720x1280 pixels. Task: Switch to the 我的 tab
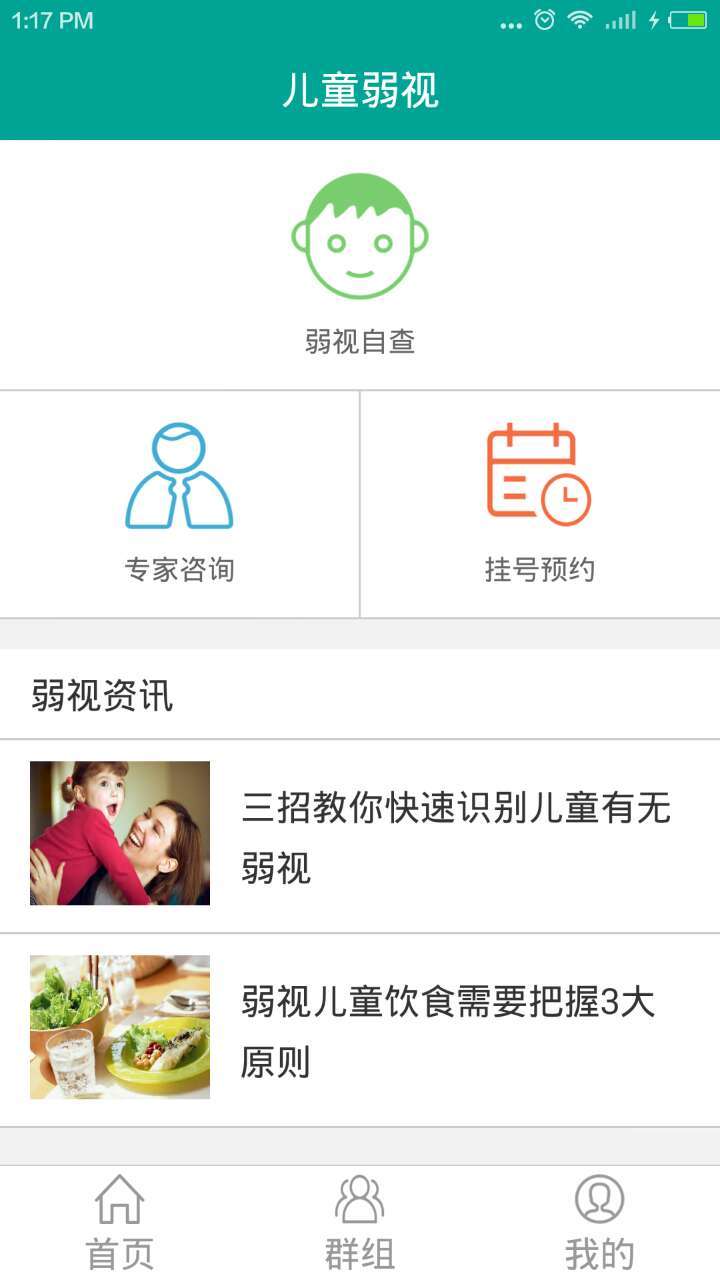point(599,1222)
